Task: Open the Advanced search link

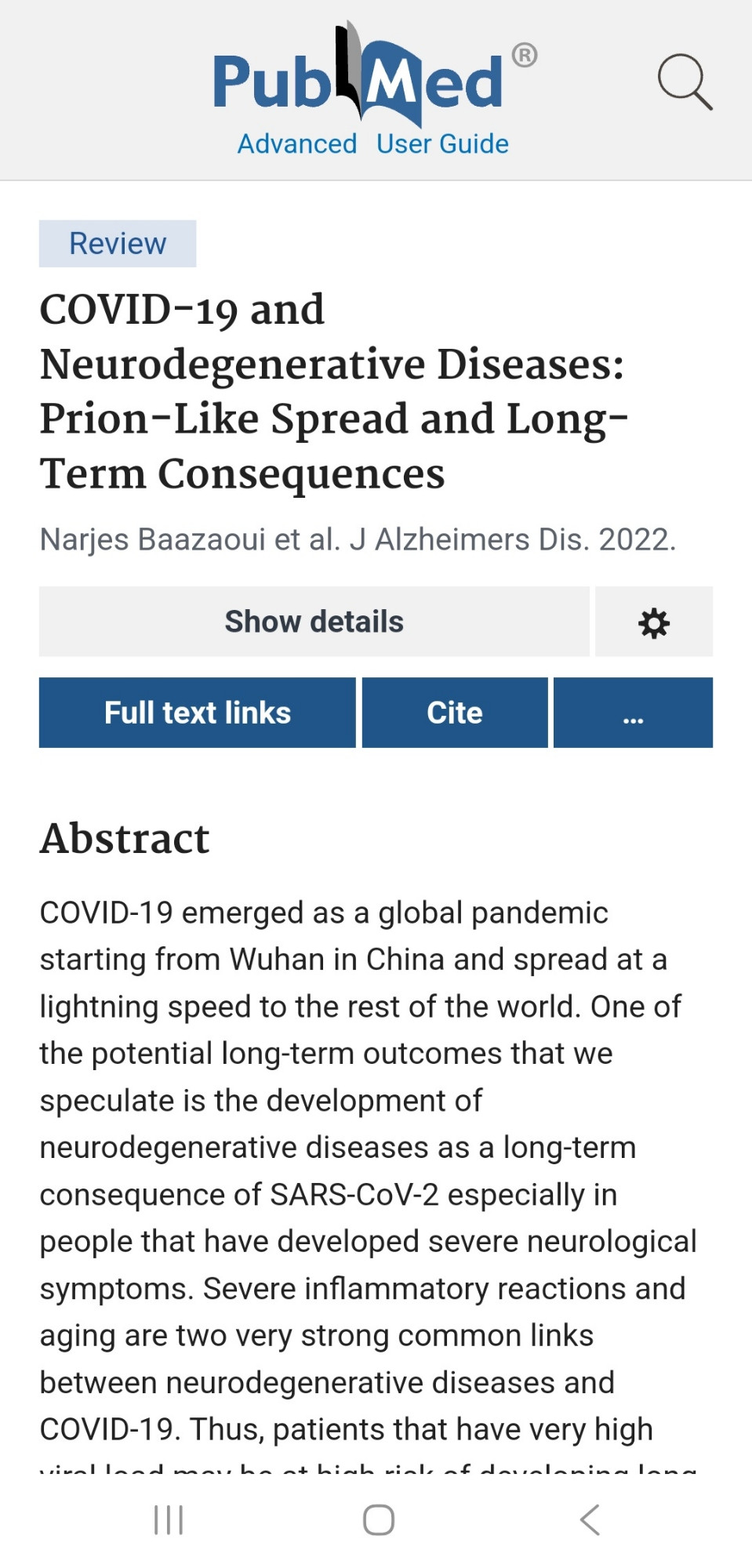Action: (x=297, y=144)
